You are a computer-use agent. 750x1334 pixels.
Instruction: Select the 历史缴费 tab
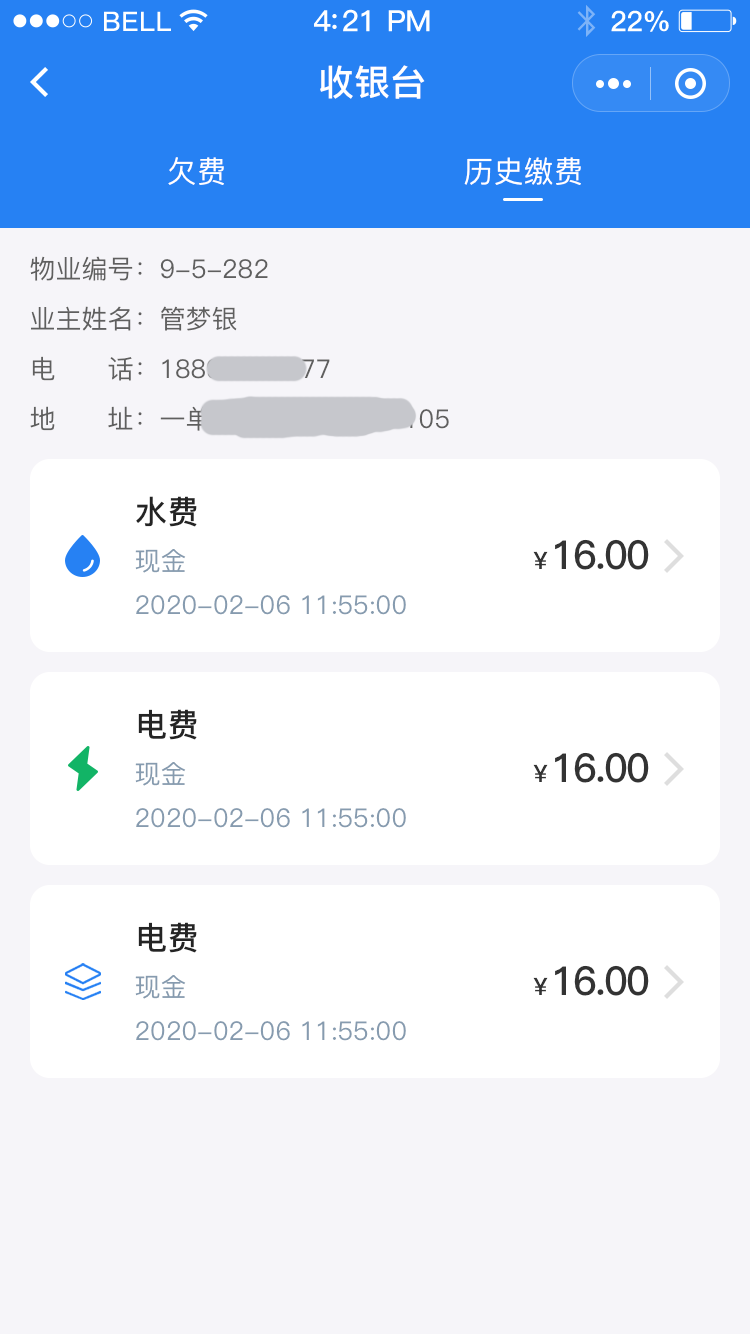(523, 172)
